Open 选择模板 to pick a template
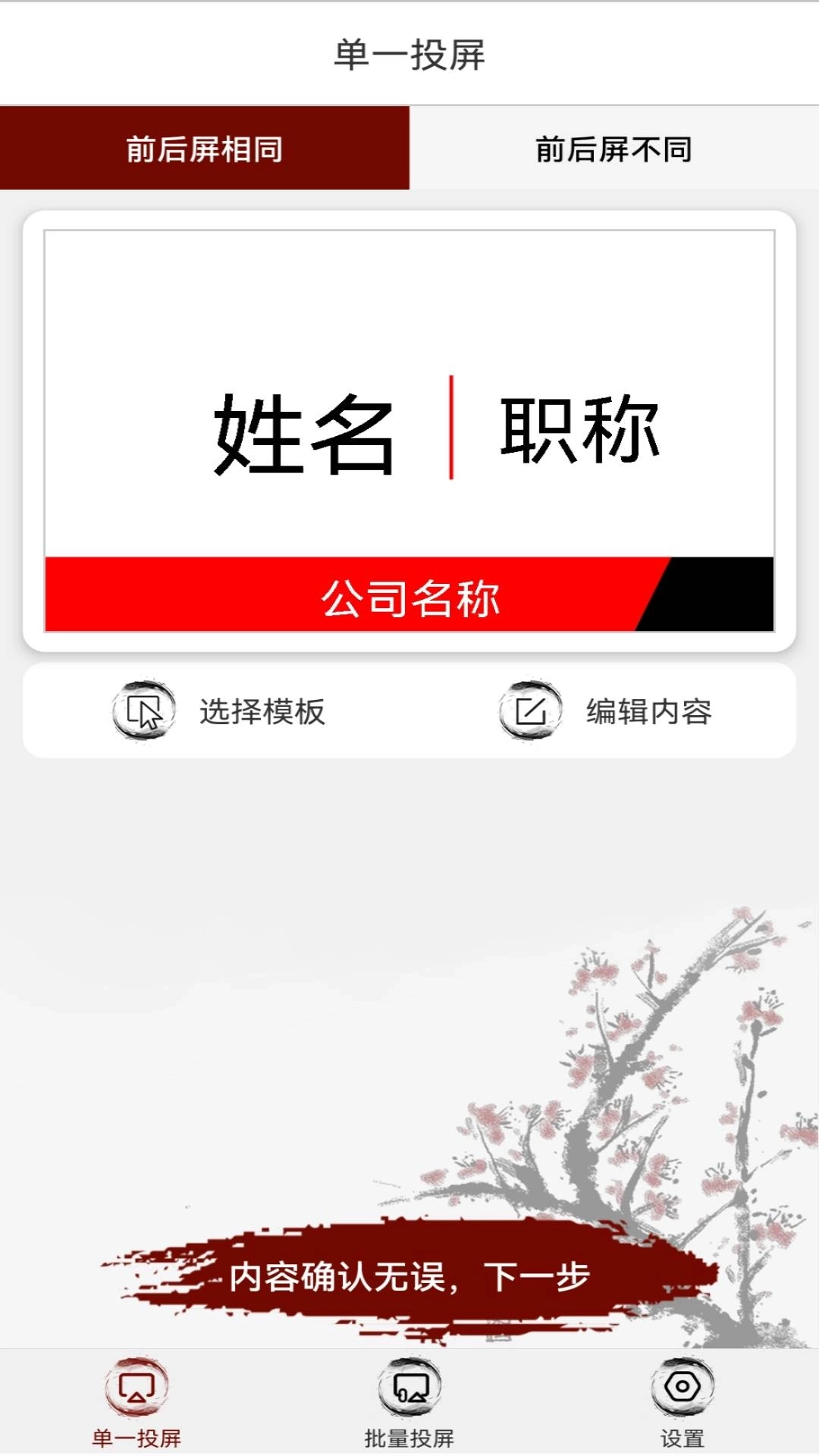The width and height of the screenshot is (819, 1456). (220, 711)
